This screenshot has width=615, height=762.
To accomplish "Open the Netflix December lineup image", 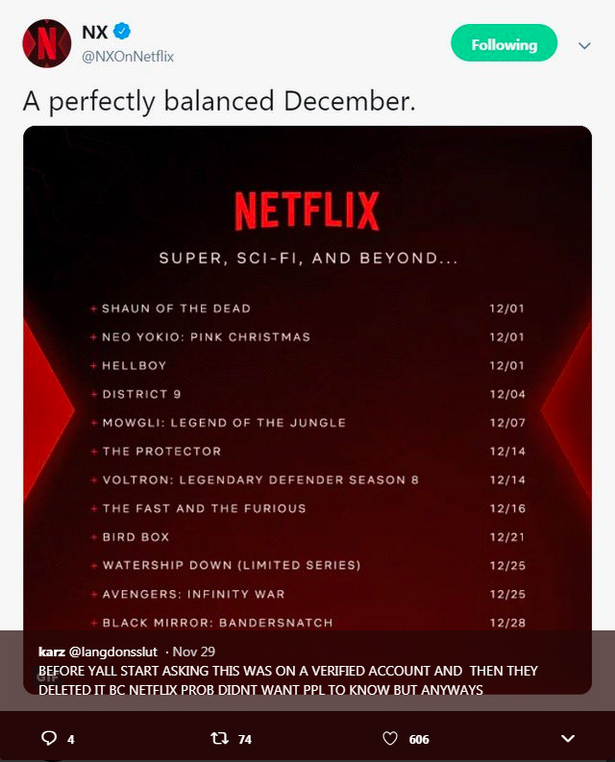I will point(307,380).
